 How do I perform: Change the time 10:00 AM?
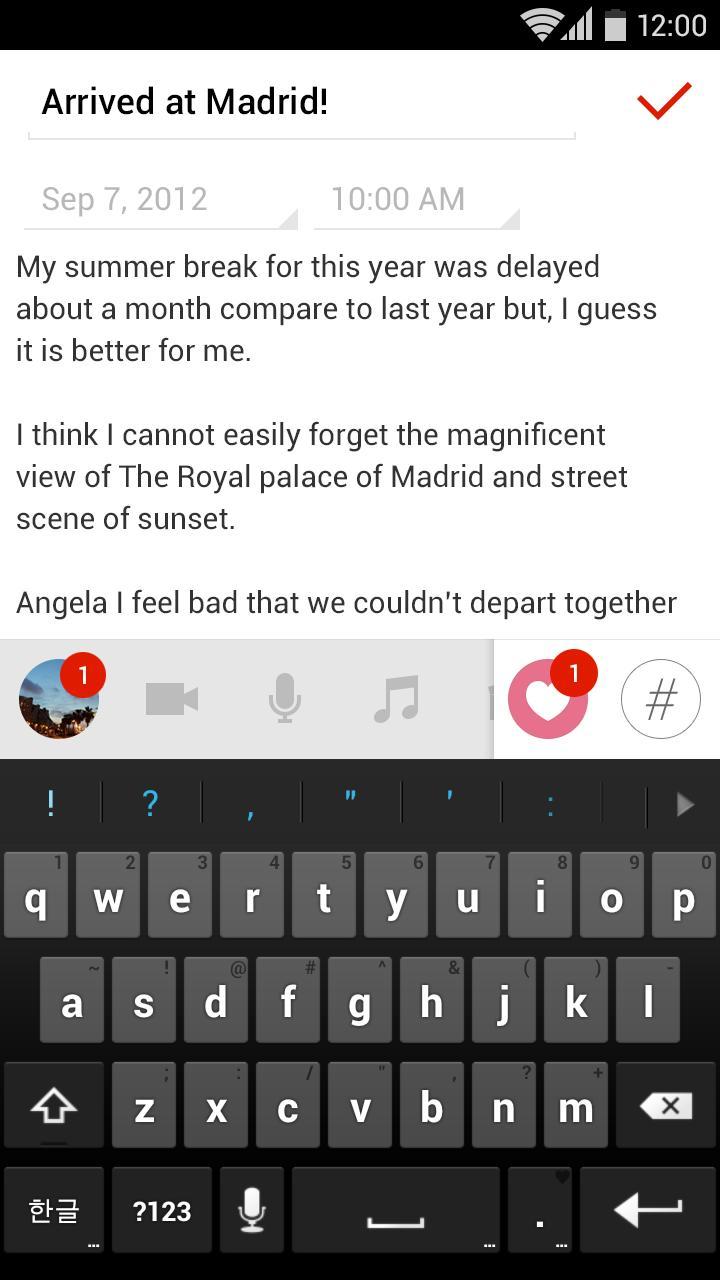tap(415, 199)
